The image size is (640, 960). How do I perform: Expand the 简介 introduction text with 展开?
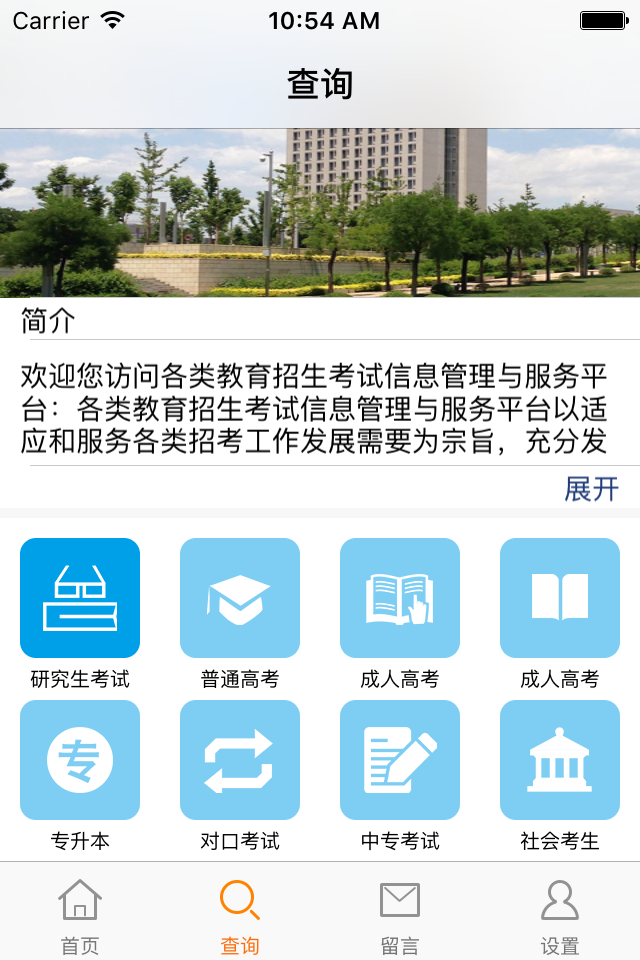tap(591, 489)
